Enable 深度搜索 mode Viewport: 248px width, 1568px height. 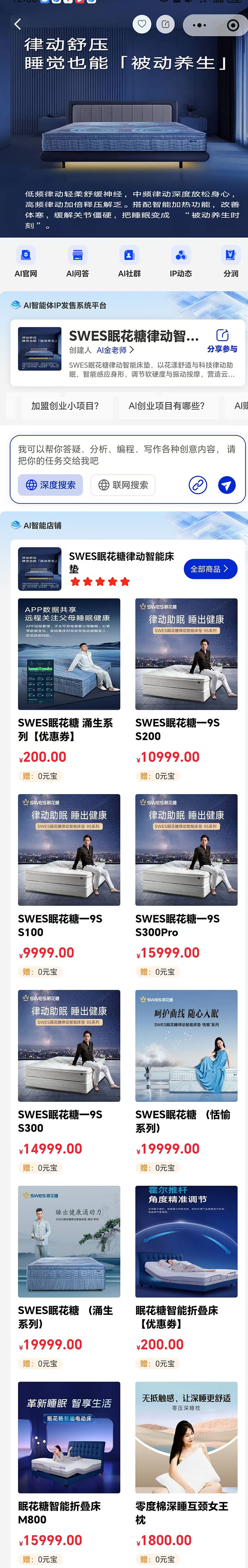(x=51, y=485)
